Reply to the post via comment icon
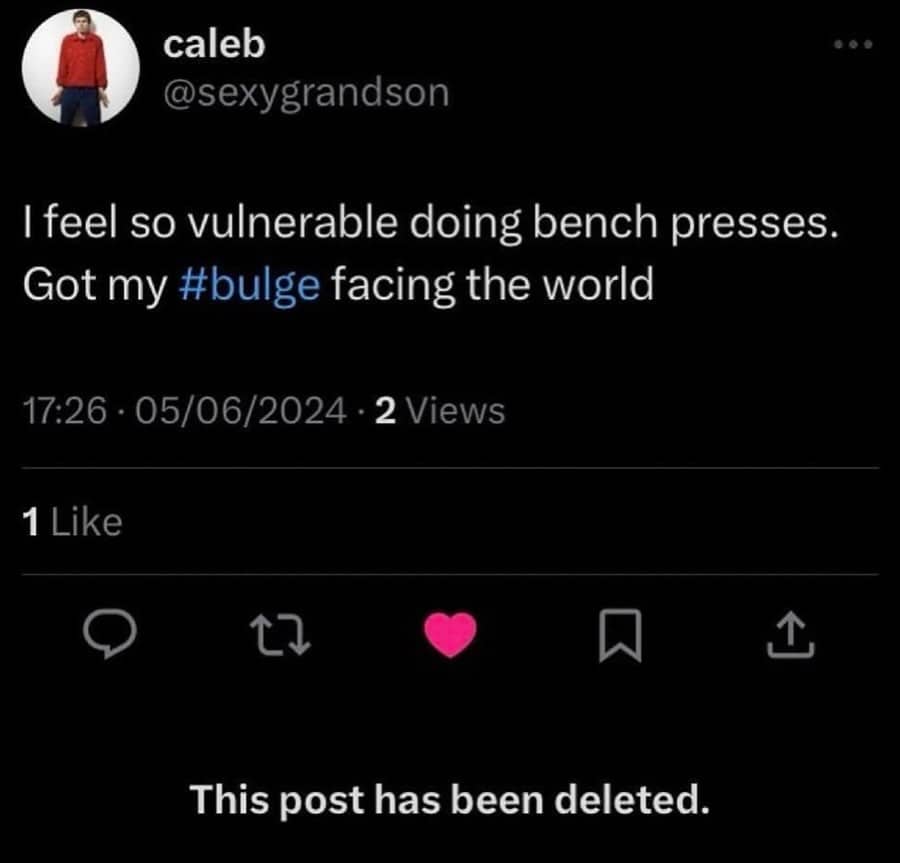This screenshot has width=900, height=863. [110, 633]
